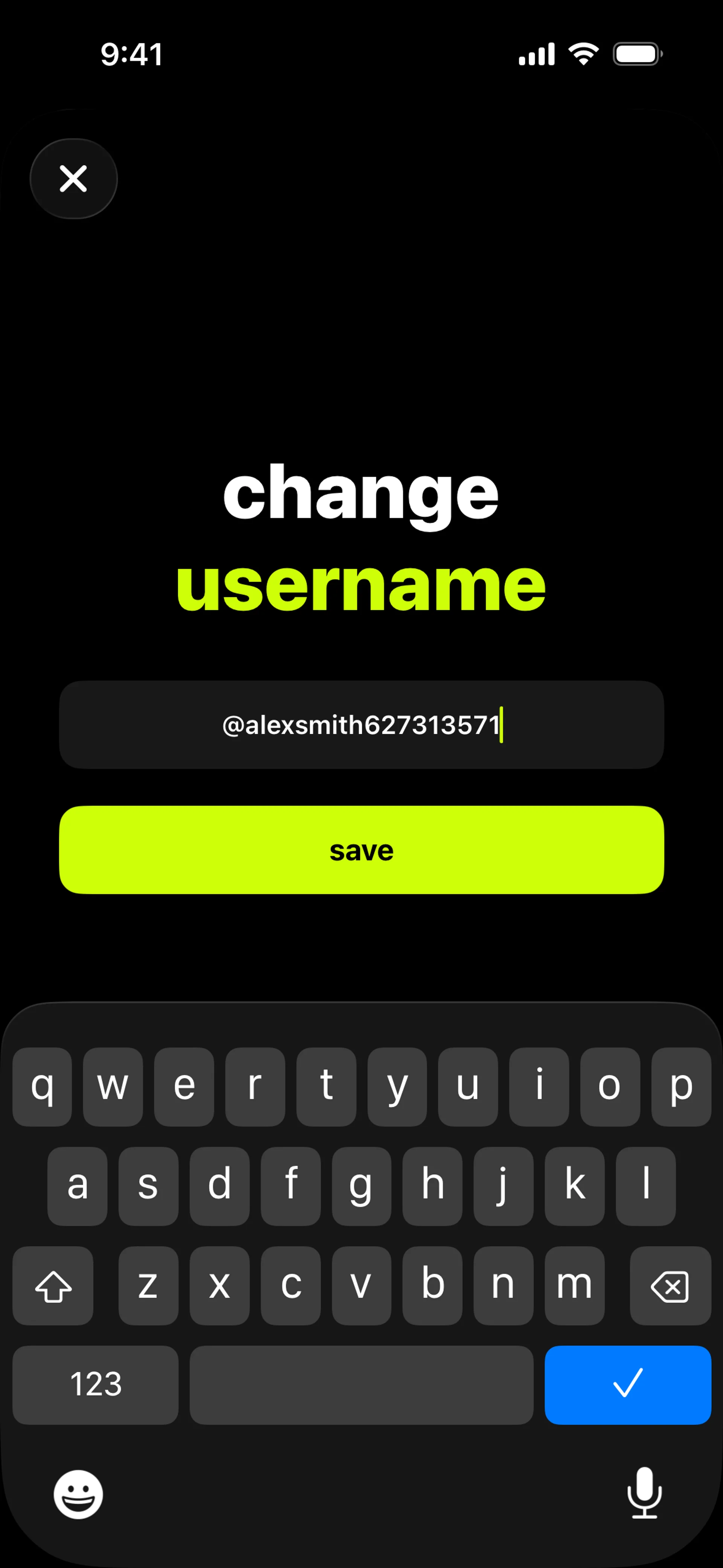This screenshot has width=723, height=1568.
Task: Start dictation with the microphone
Action: [x=644, y=1493]
